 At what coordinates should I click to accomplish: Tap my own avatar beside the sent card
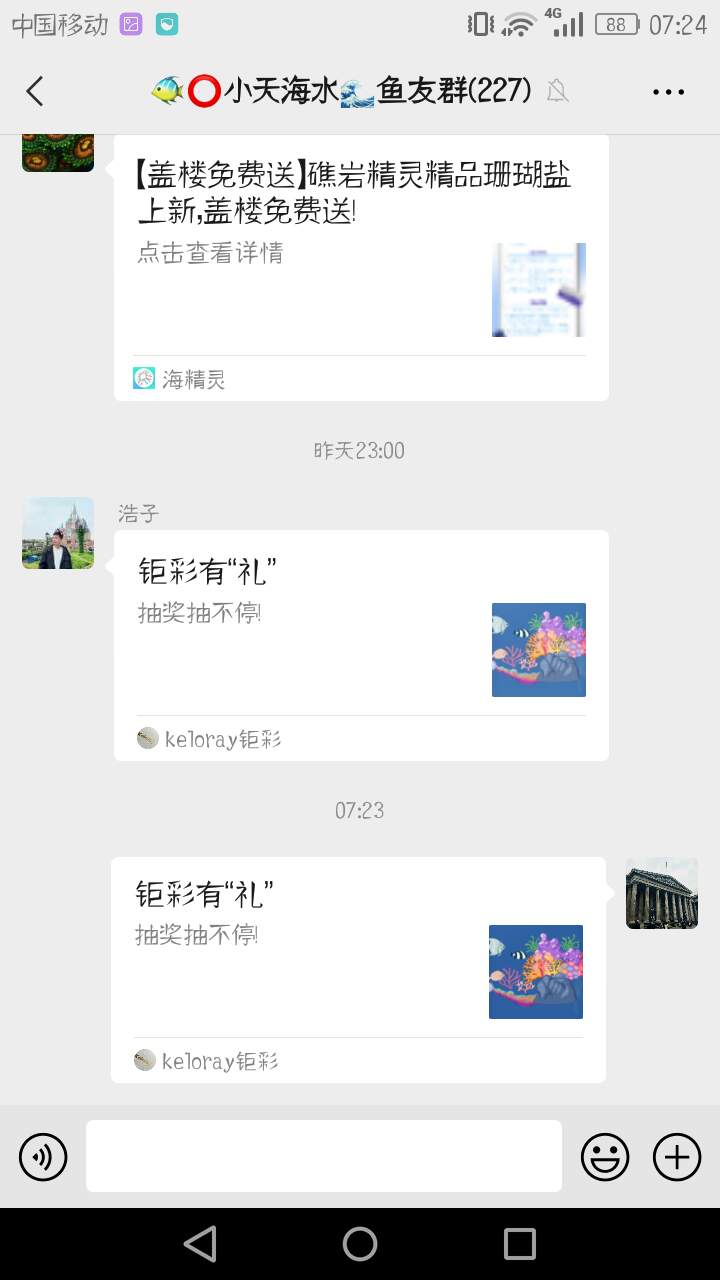pos(662,893)
